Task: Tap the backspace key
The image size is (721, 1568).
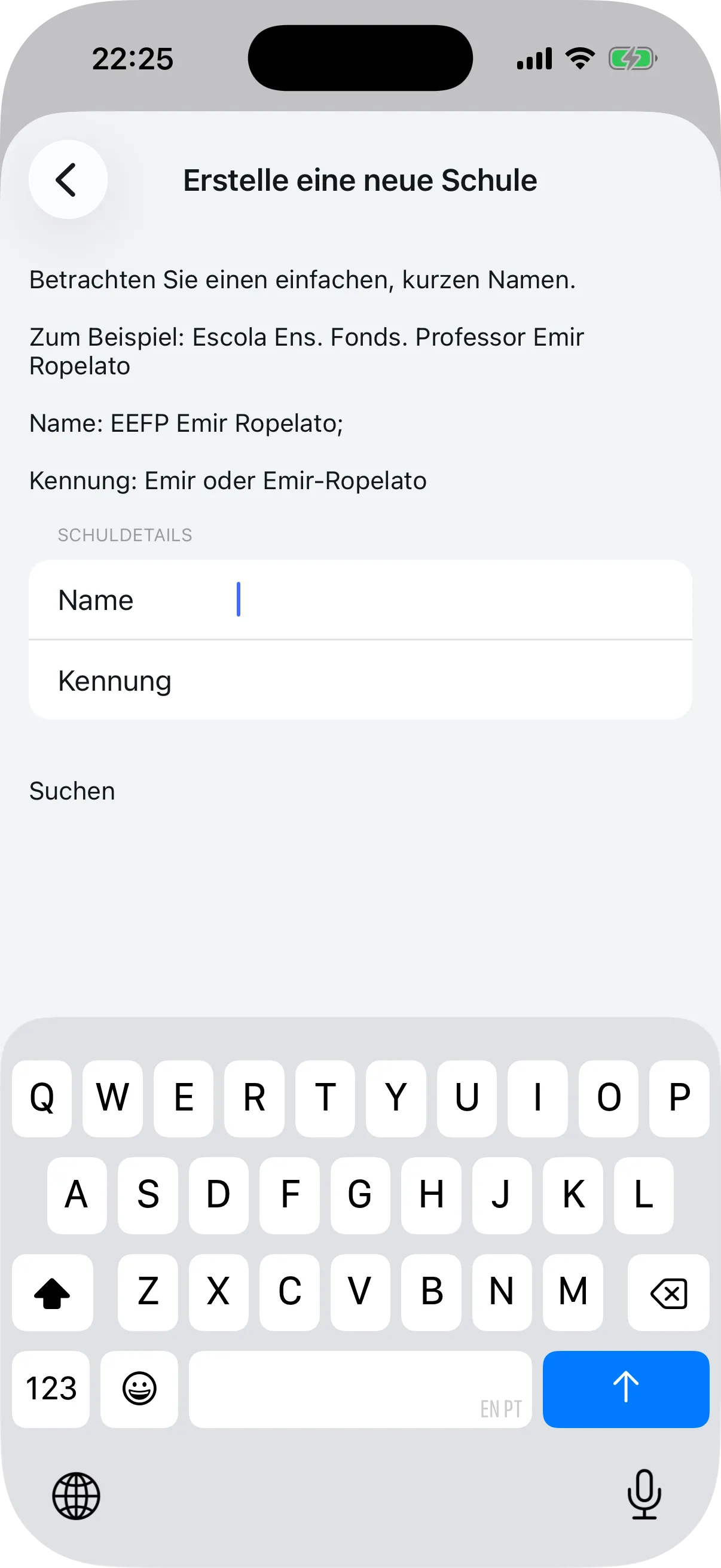Action: pos(667,1293)
